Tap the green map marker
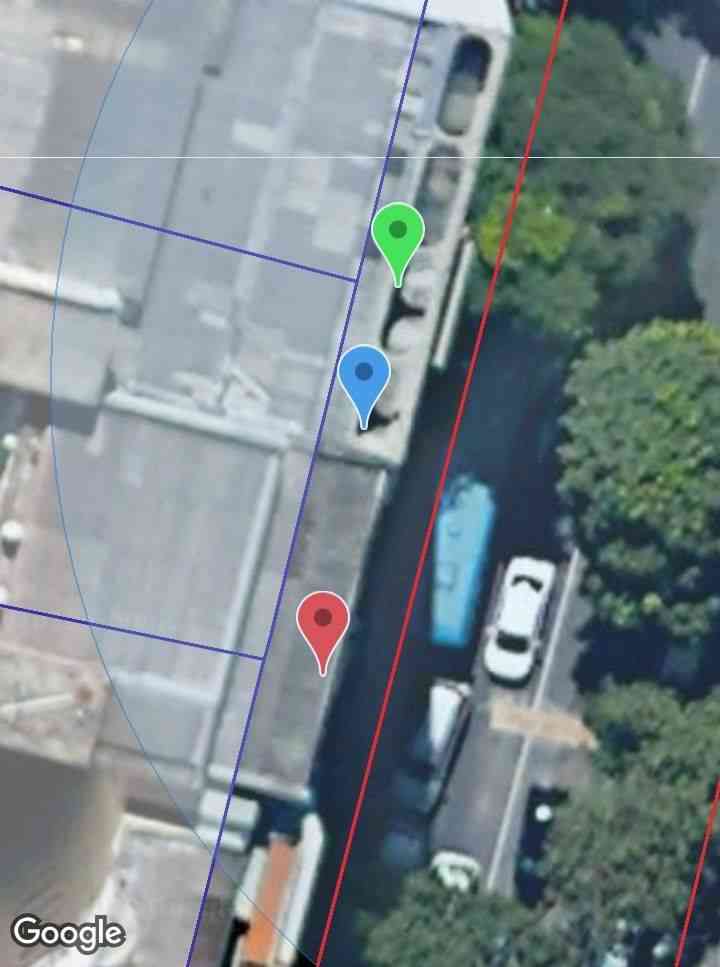Viewport: 720px width, 967px height. coord(398,234)
